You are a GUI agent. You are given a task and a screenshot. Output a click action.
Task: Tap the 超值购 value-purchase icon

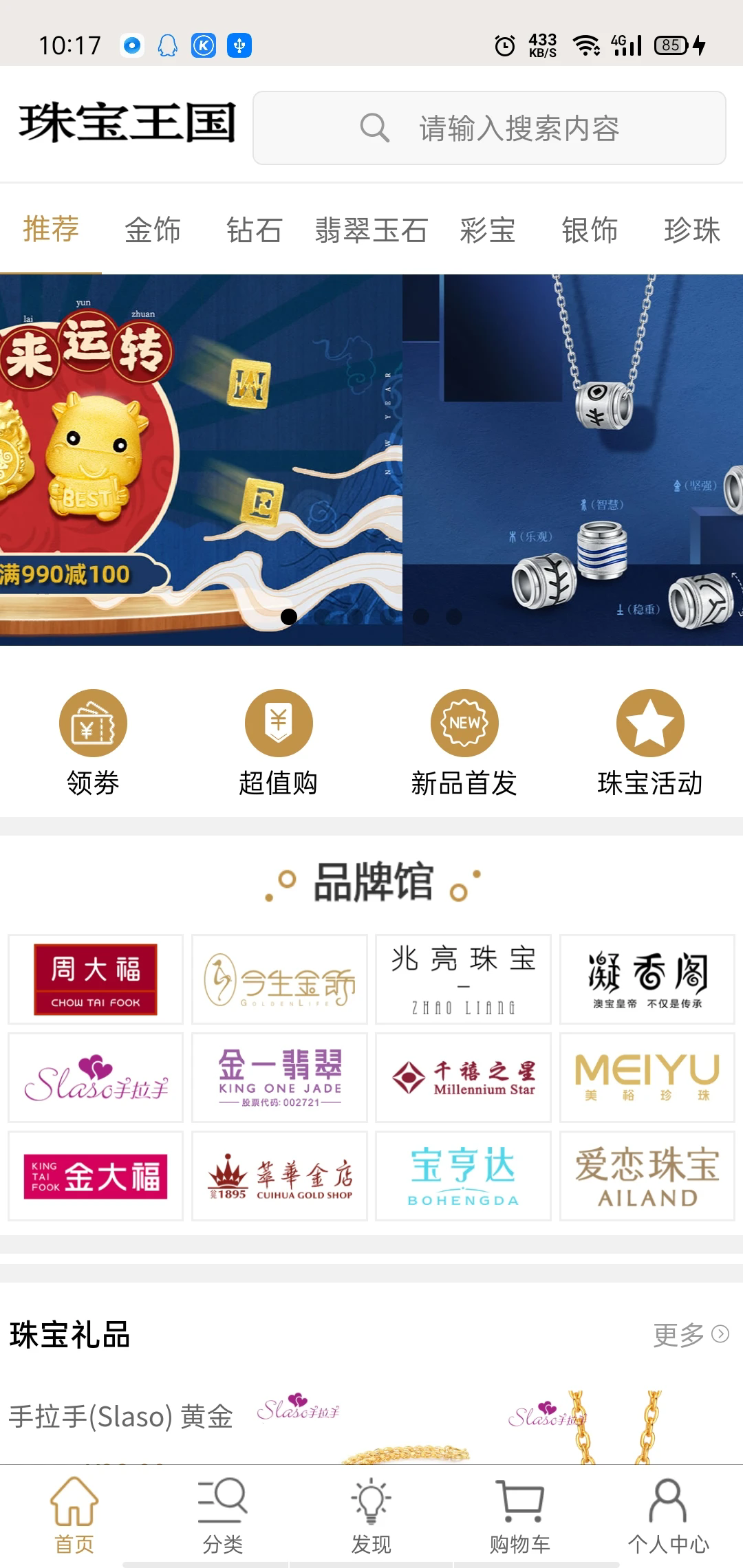[x=277, y=723]
